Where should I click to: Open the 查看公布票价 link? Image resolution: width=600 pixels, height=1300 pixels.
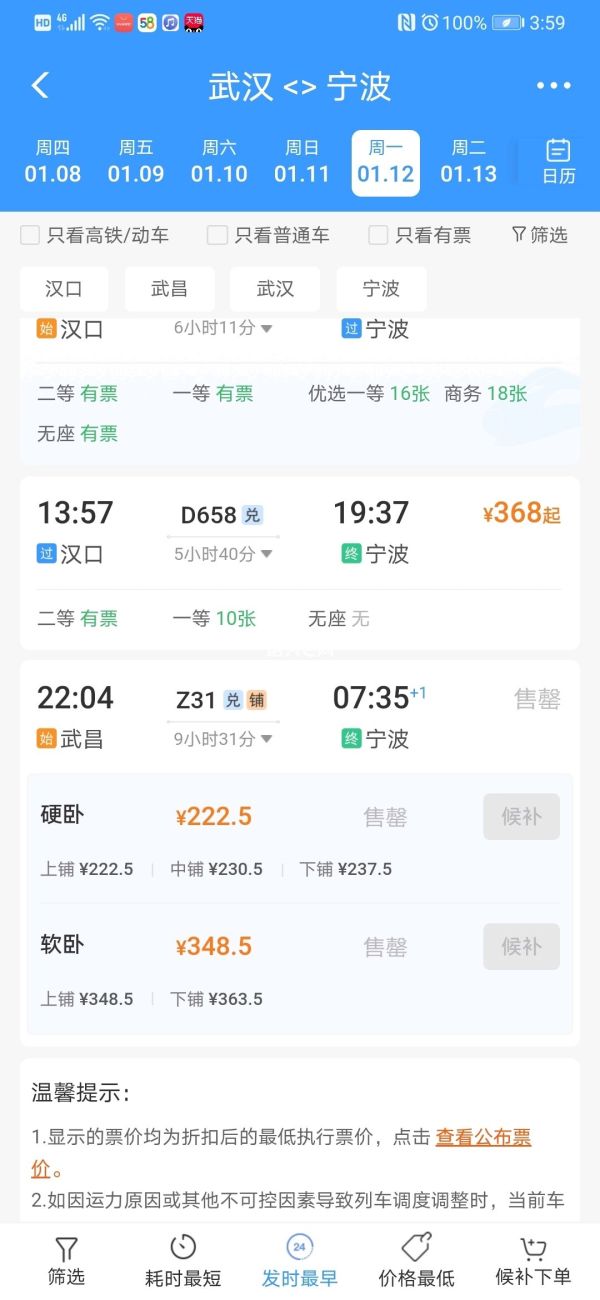(483, 1137)
